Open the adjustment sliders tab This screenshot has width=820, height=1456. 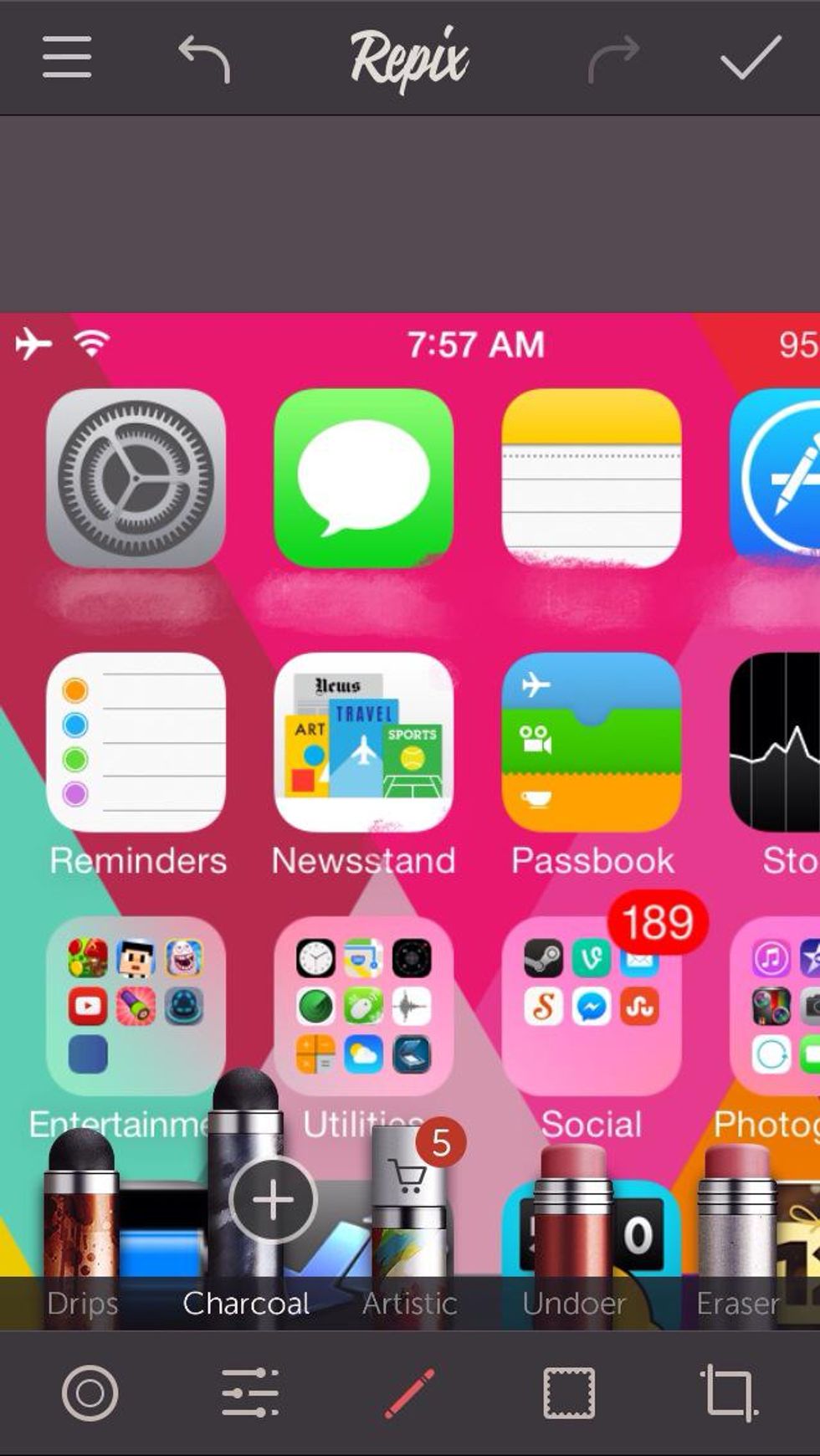(249, 1393)
